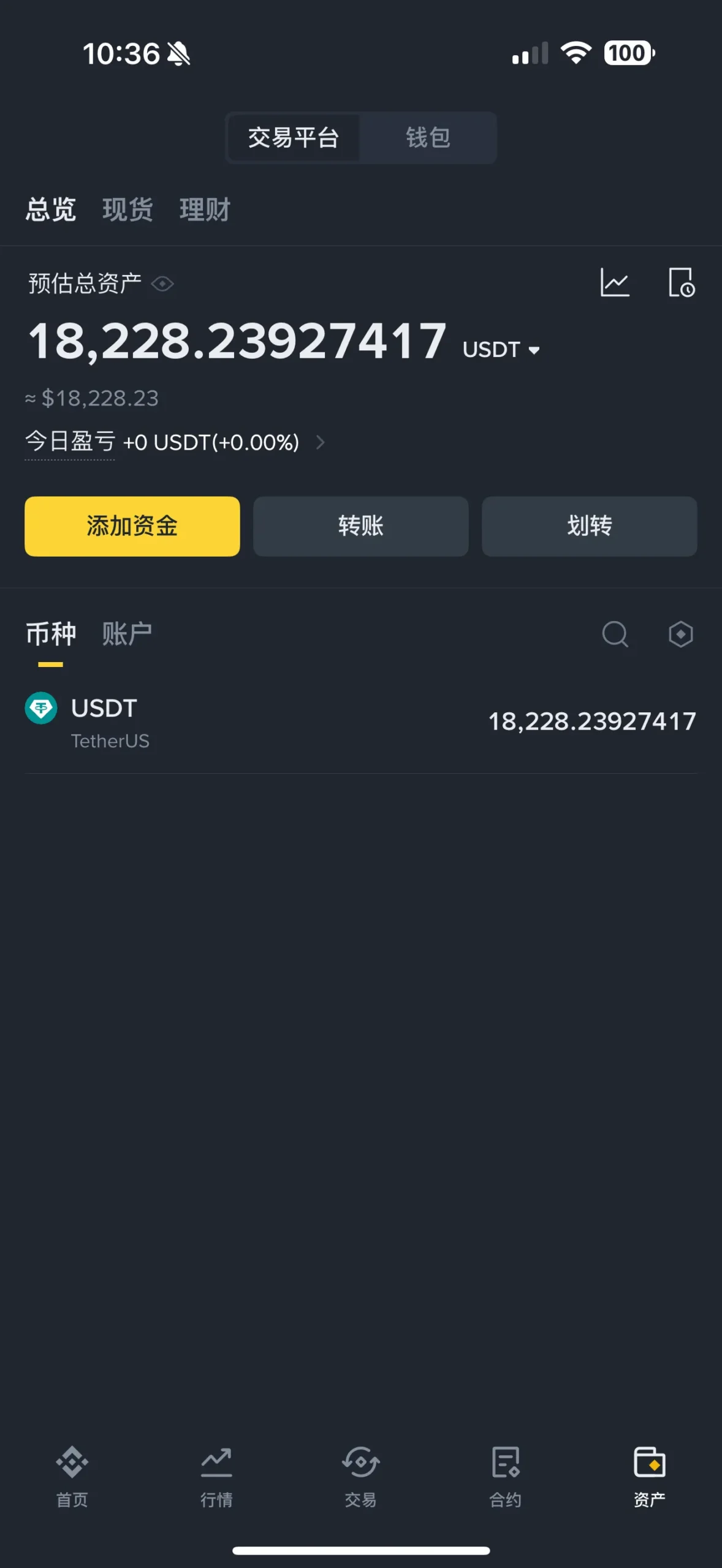Screen dimensions: 722x1568
Task: Switch to the 账户 tab
Action: coord(127,634)
